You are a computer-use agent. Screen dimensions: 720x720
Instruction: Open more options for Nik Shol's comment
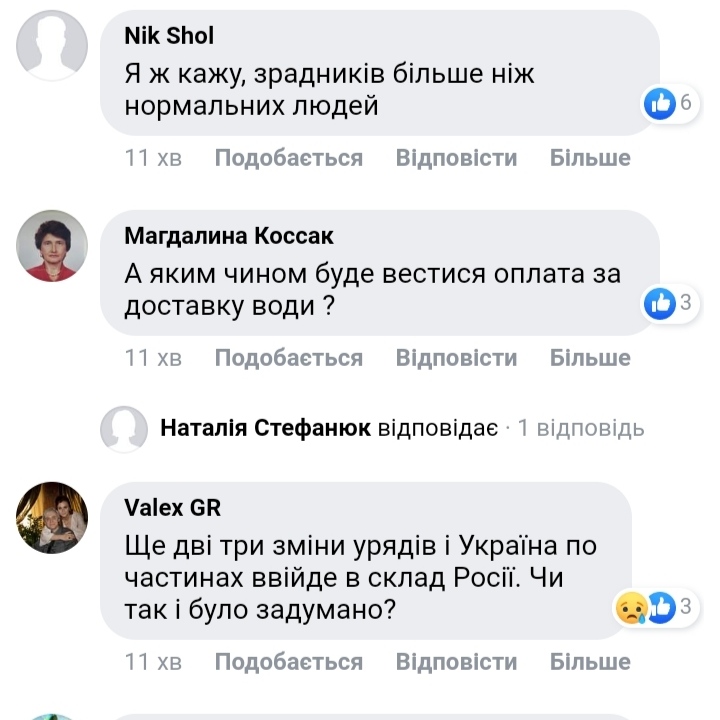click(x=590, y=158)
